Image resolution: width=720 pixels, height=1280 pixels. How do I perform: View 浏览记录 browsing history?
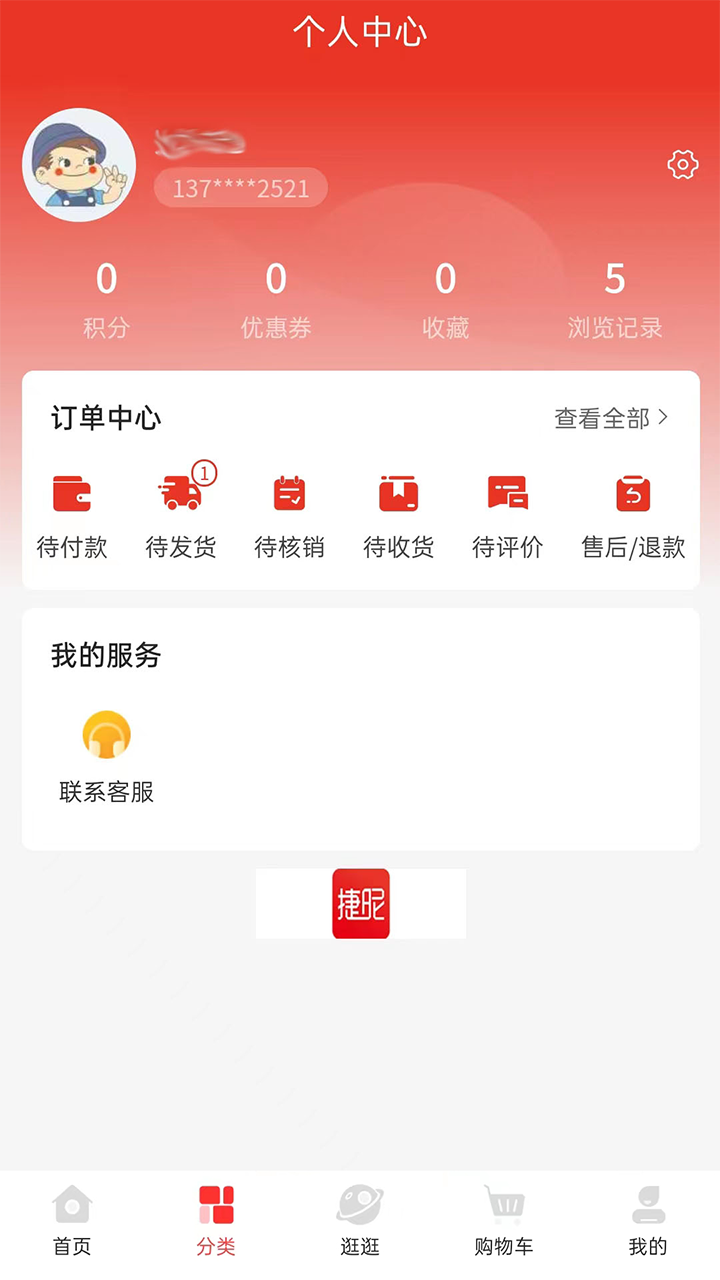(615, 298)
